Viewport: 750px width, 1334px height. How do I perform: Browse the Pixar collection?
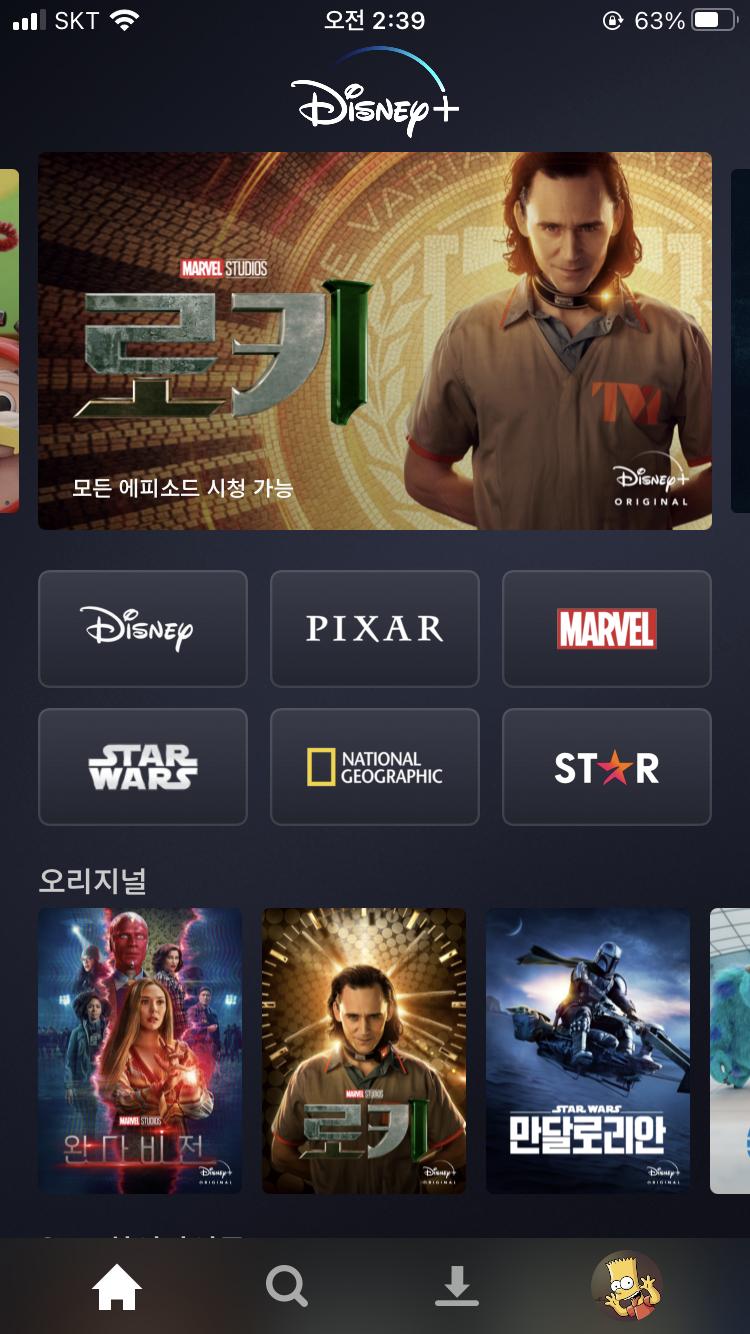pos(375,628)
